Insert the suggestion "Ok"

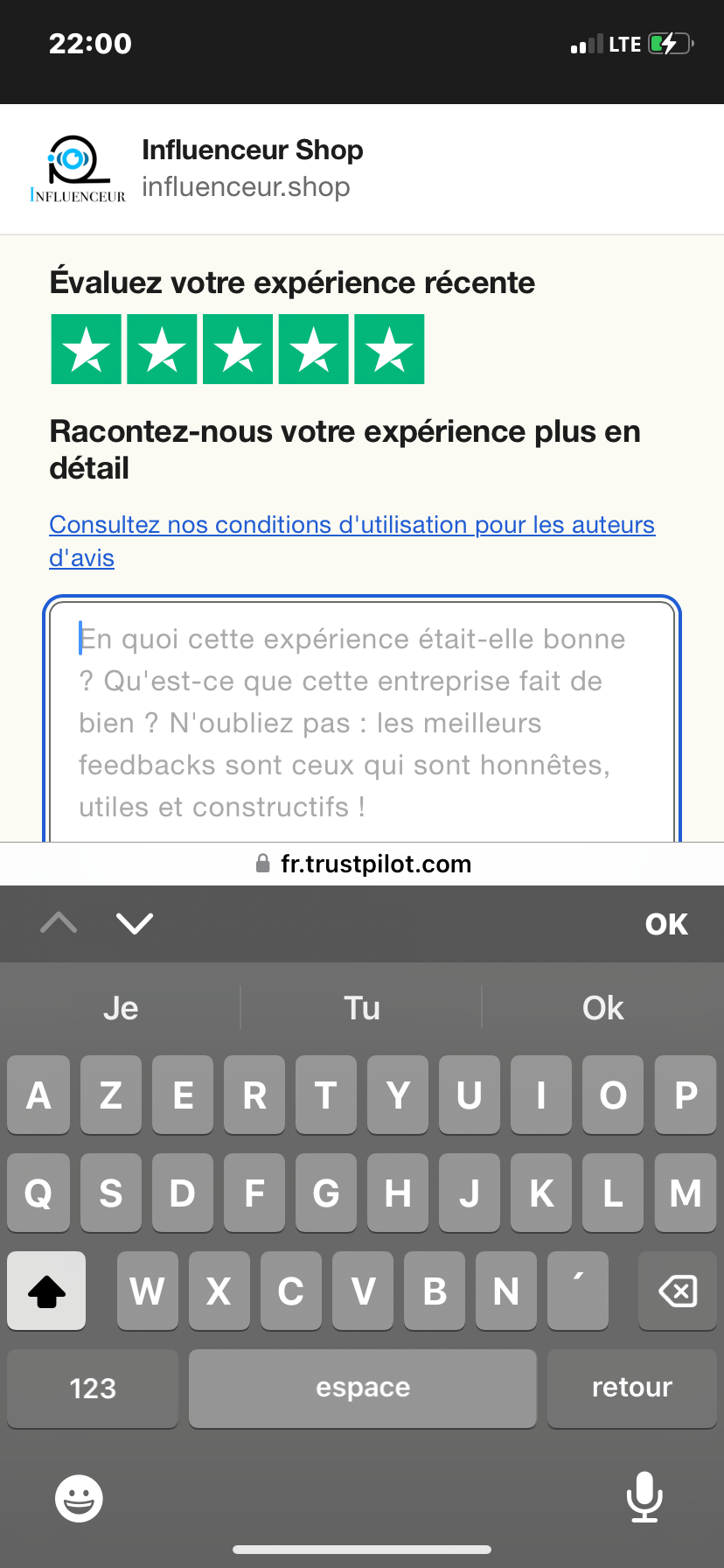[603, 1008]
